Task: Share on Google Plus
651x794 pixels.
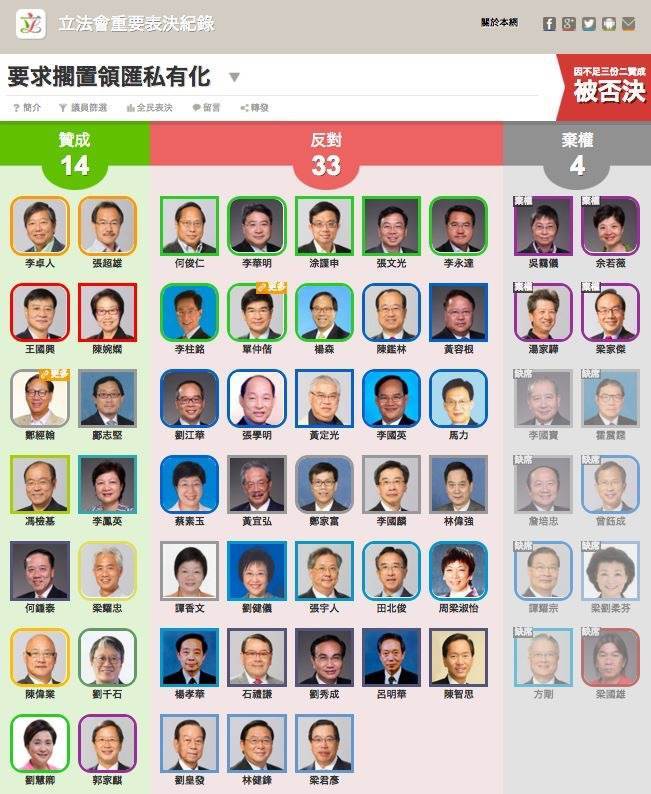Action: tap(568, 23)
